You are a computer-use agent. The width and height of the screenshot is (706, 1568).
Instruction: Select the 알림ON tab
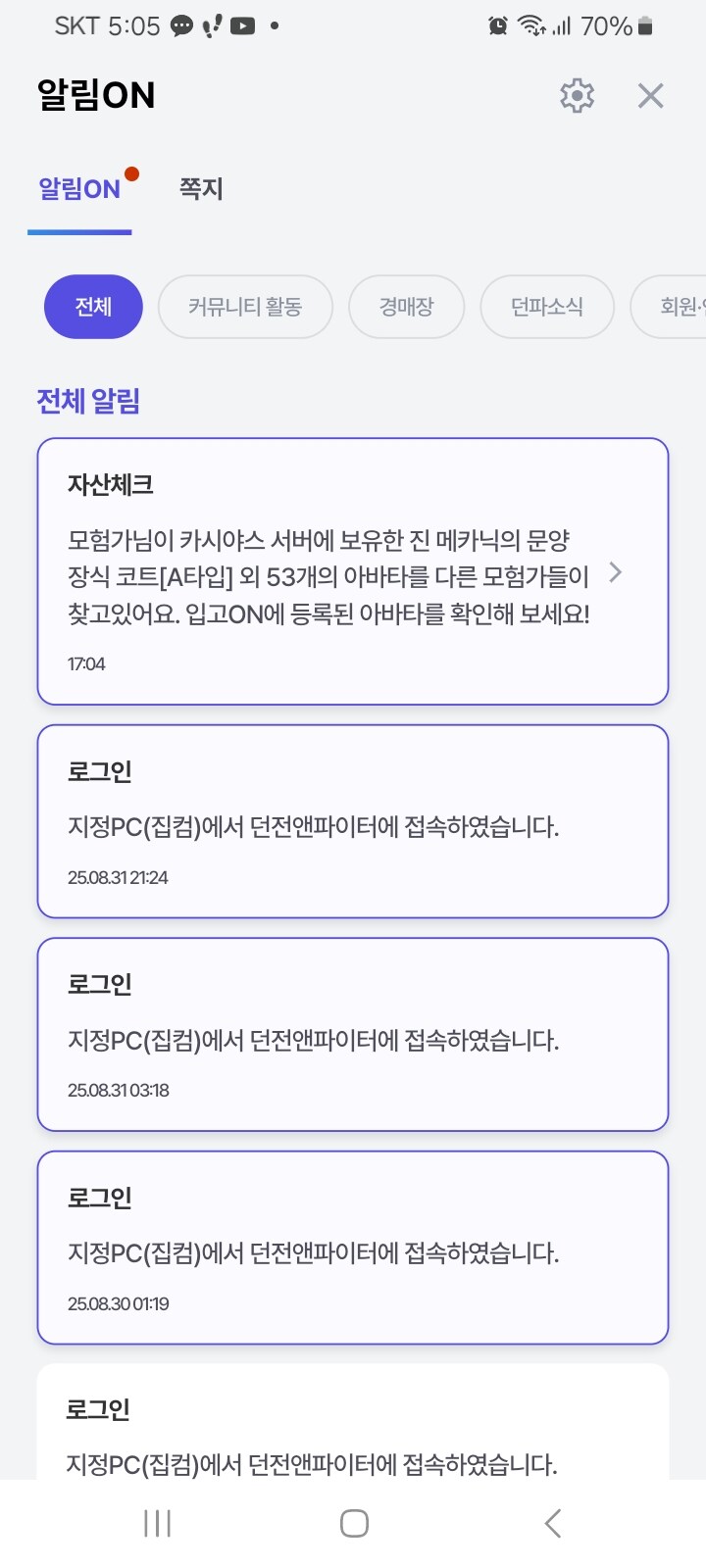[79, 189]
